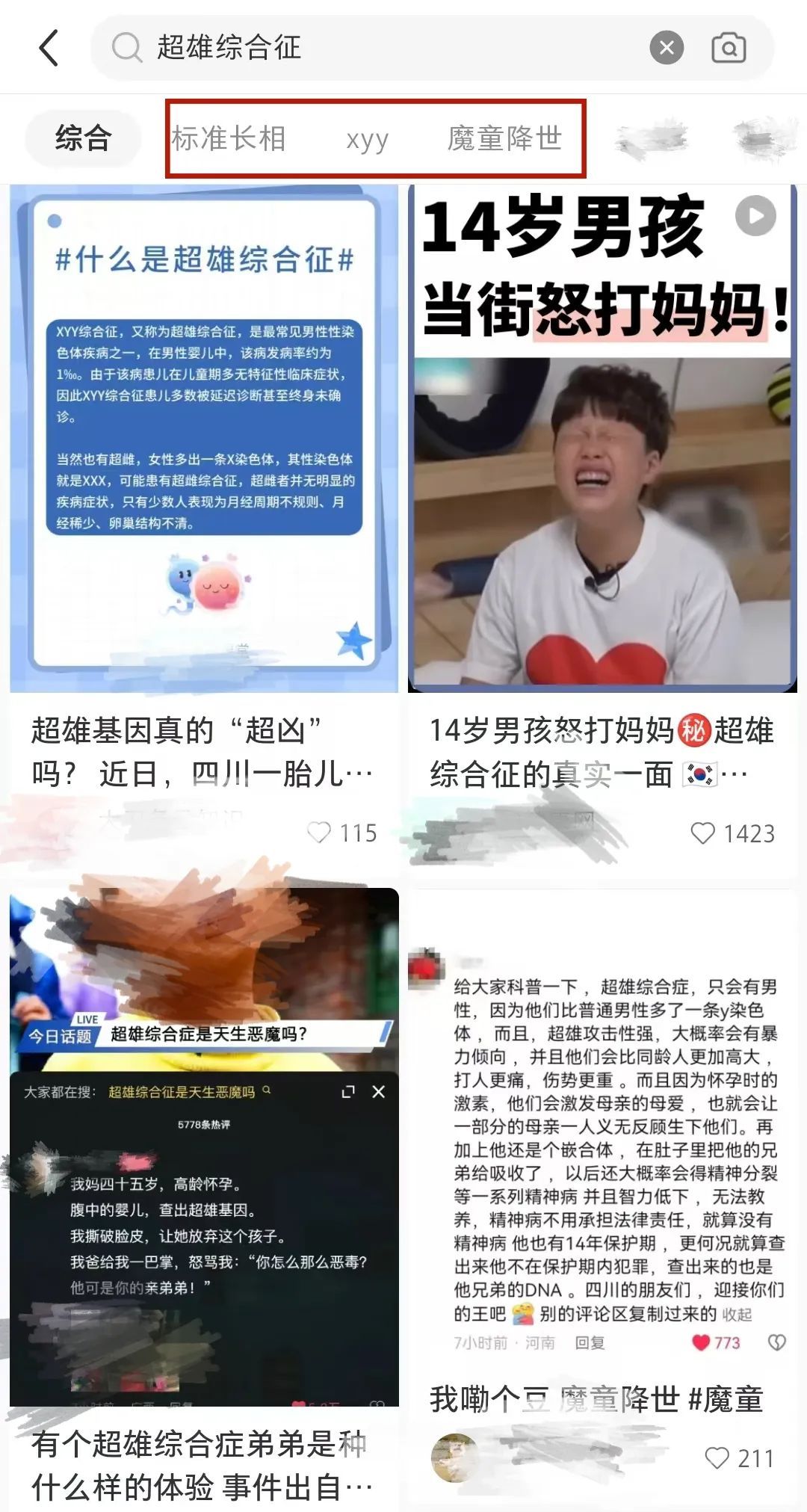Open camera image search
Image resolution: width=807 pixels, height=1512 pixels.
pyautogui.click(x=729, y=49)
